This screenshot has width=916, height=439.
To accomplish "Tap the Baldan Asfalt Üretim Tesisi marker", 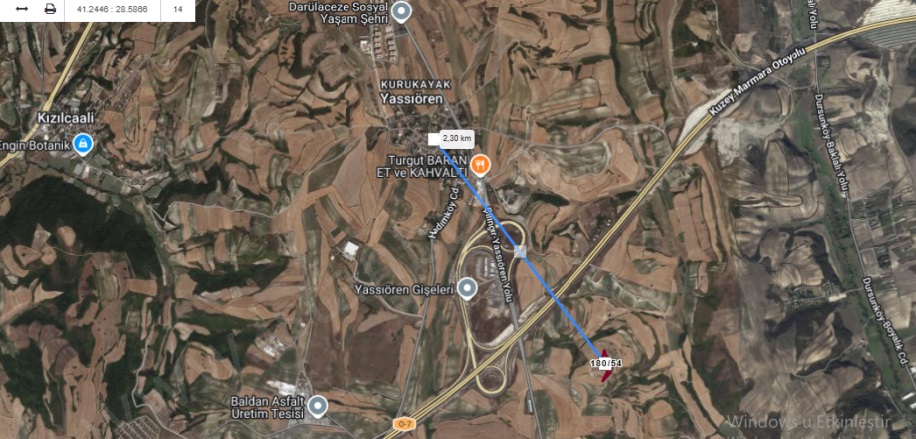I will pos(318,406).
